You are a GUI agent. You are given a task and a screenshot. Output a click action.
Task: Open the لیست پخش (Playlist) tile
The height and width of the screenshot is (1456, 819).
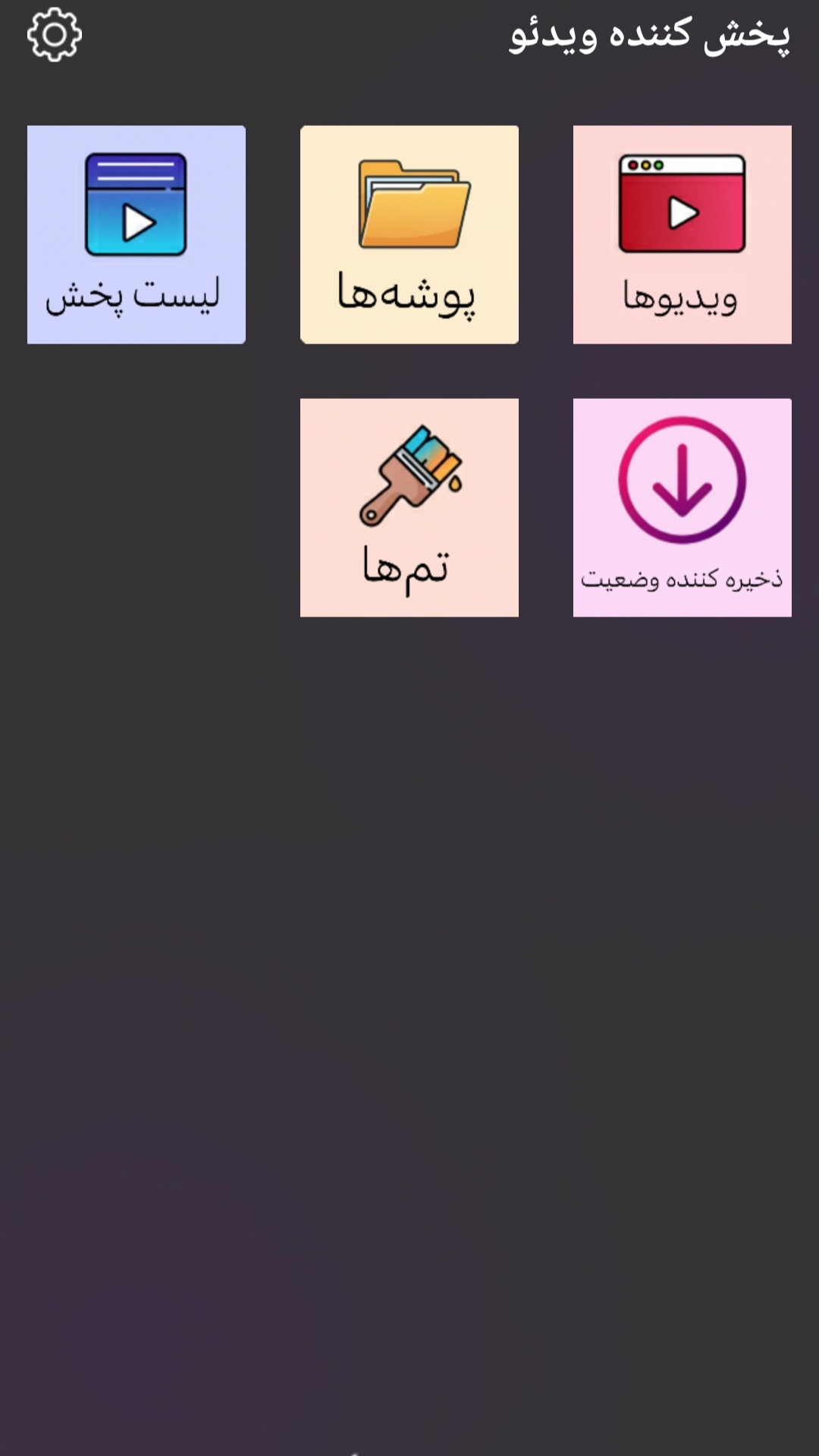[136, 234]
